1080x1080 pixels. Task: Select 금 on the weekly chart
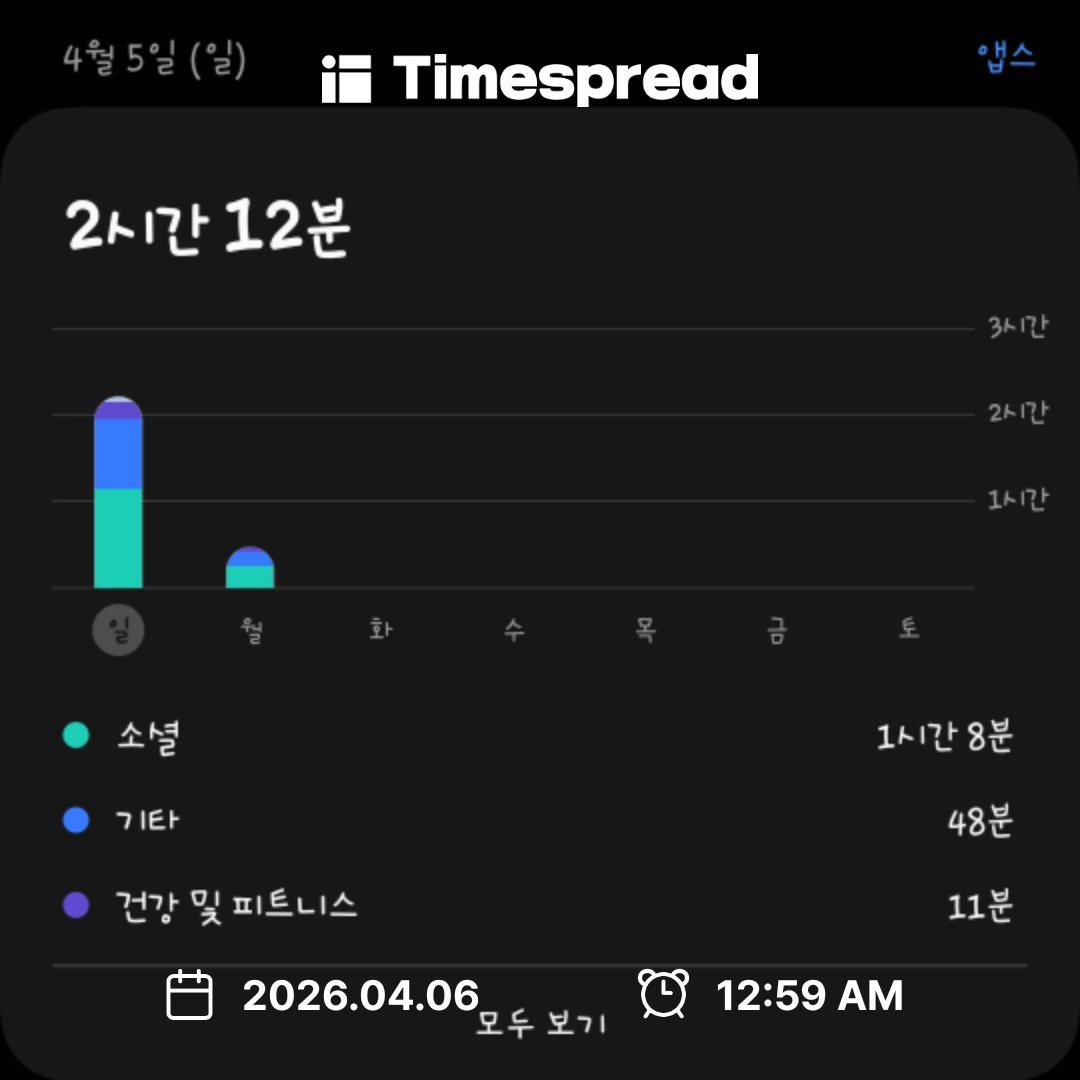tap(777, 631)
